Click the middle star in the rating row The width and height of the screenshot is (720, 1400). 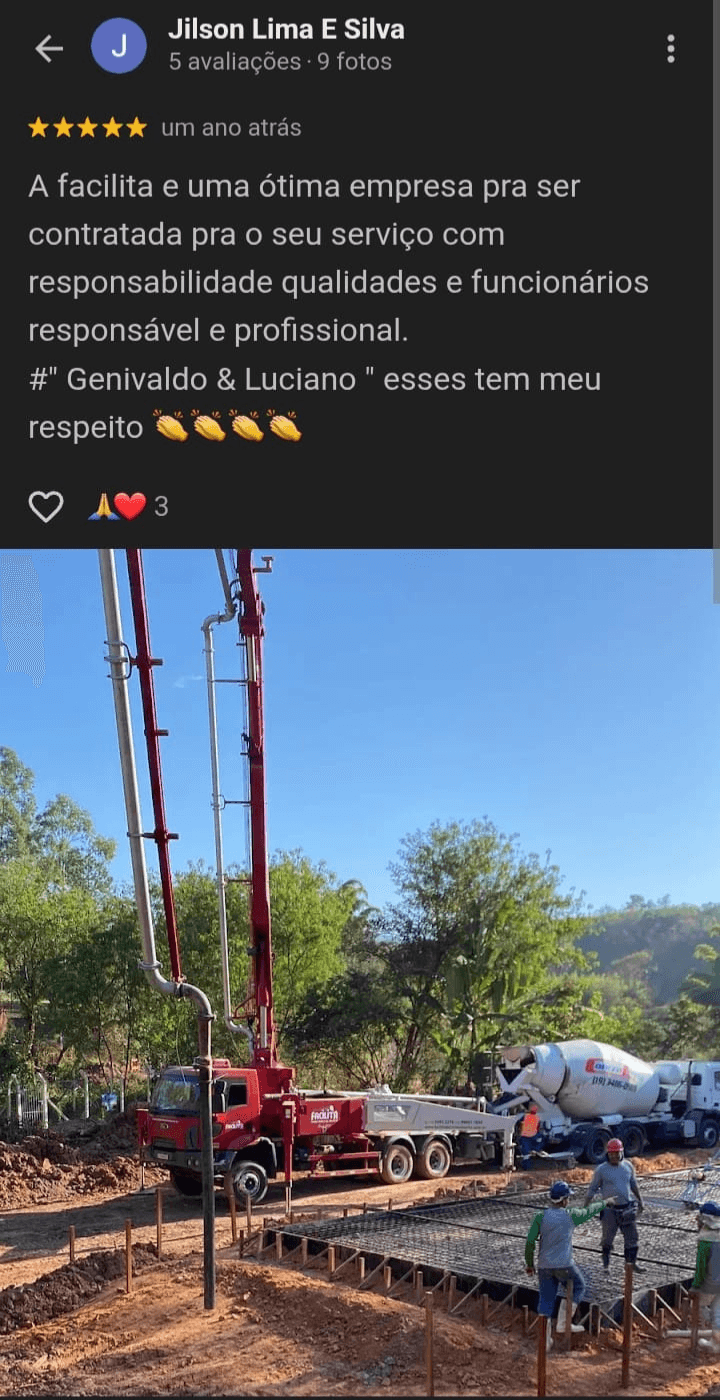click(x=88, y=127)
